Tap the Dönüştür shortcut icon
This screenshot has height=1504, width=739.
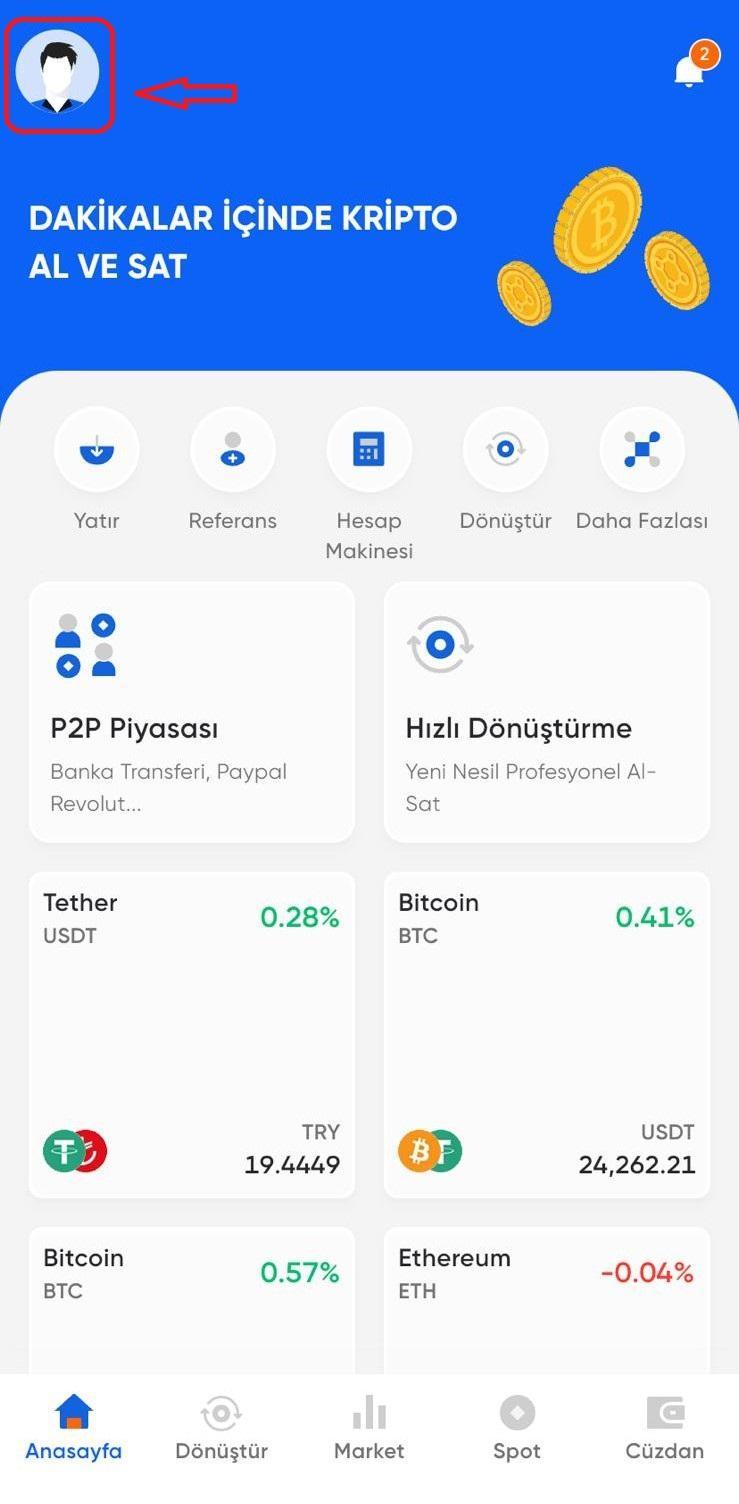(505, 451)
